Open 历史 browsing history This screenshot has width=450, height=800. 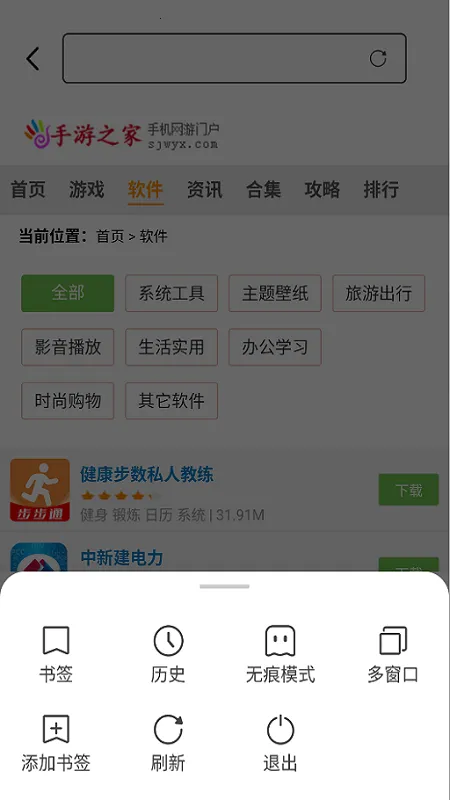click(x=168, y=654)
